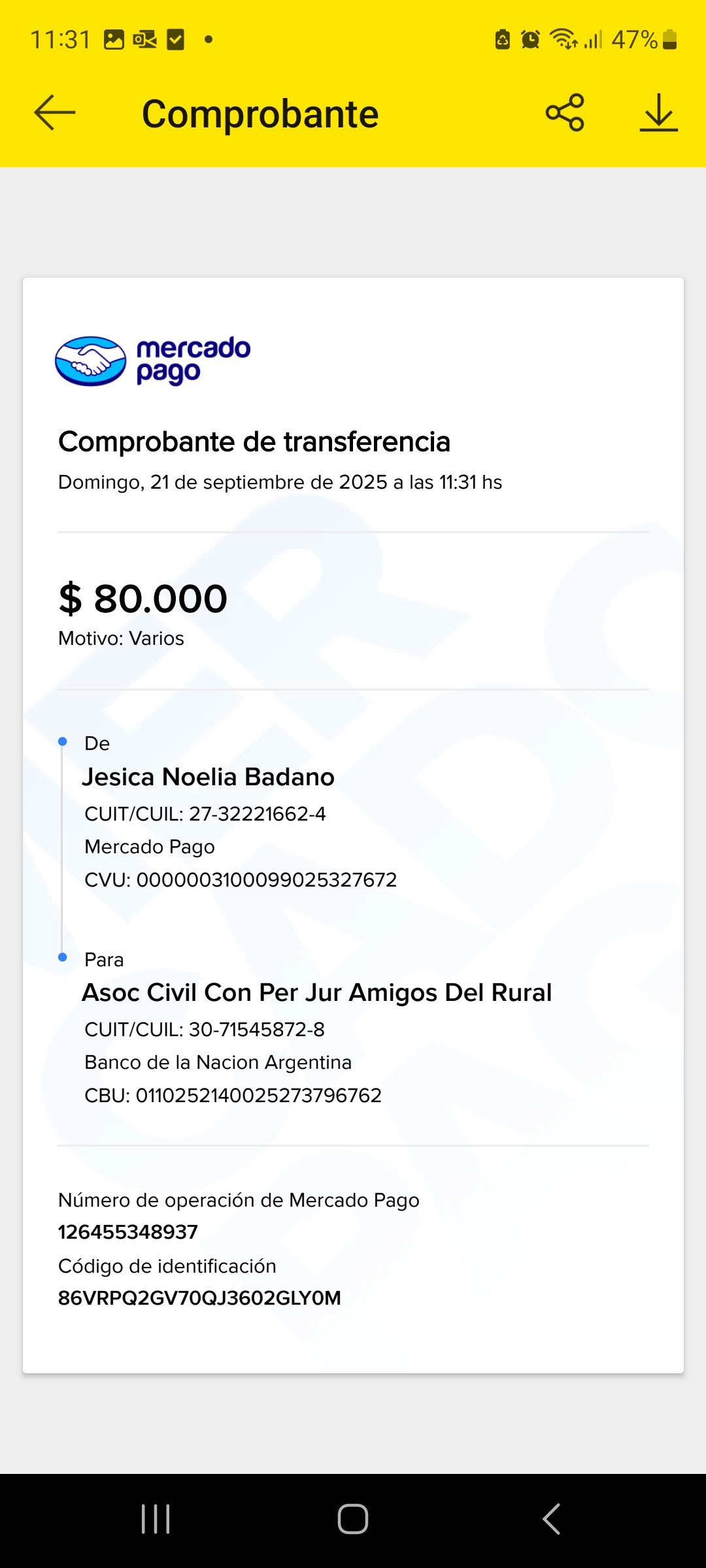Image resolution: width=706 pixels, height=1568 pixels.
Task: Share the transfer receipt
Action: [565, 113]
